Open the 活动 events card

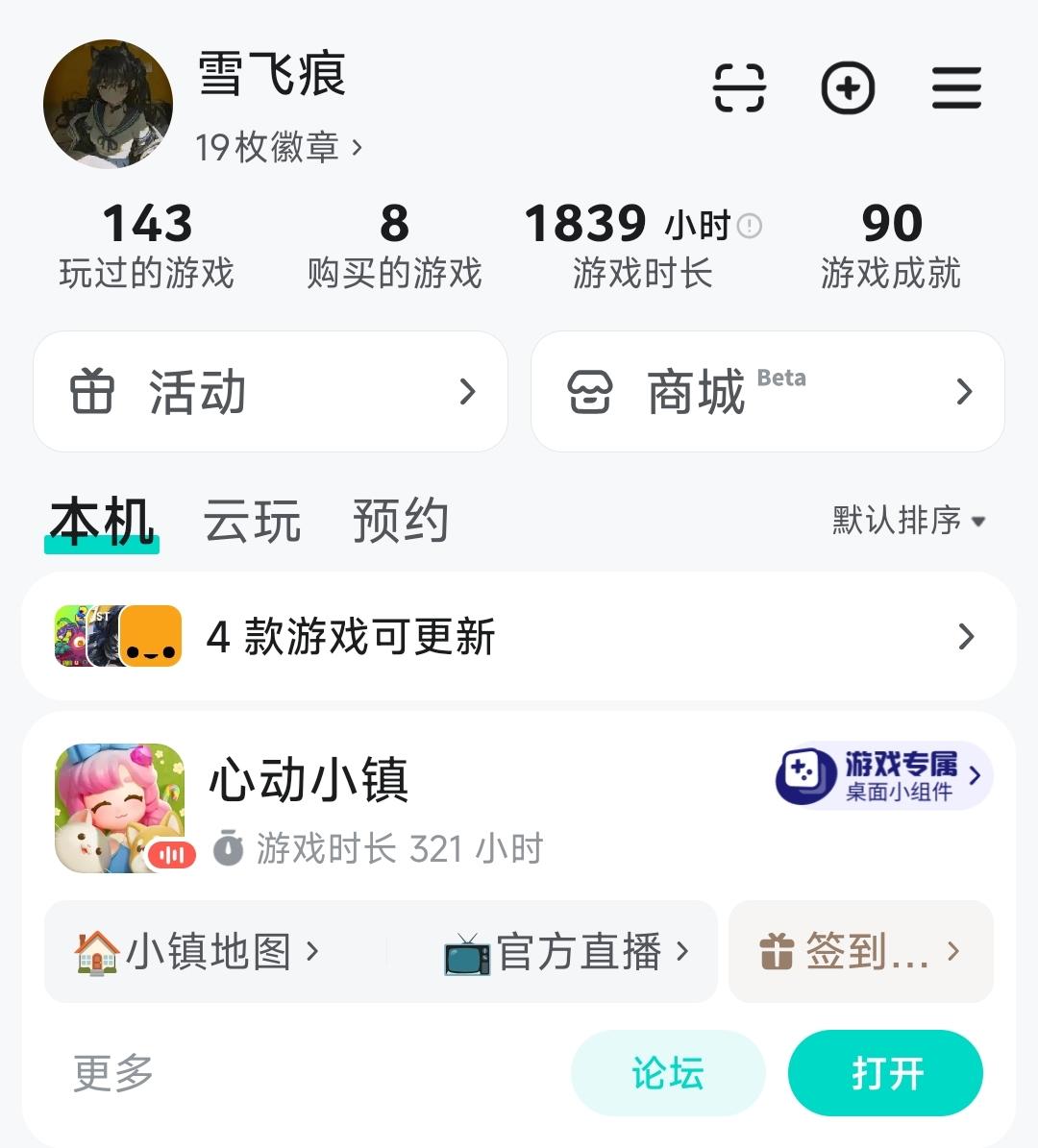click(270, 391)
